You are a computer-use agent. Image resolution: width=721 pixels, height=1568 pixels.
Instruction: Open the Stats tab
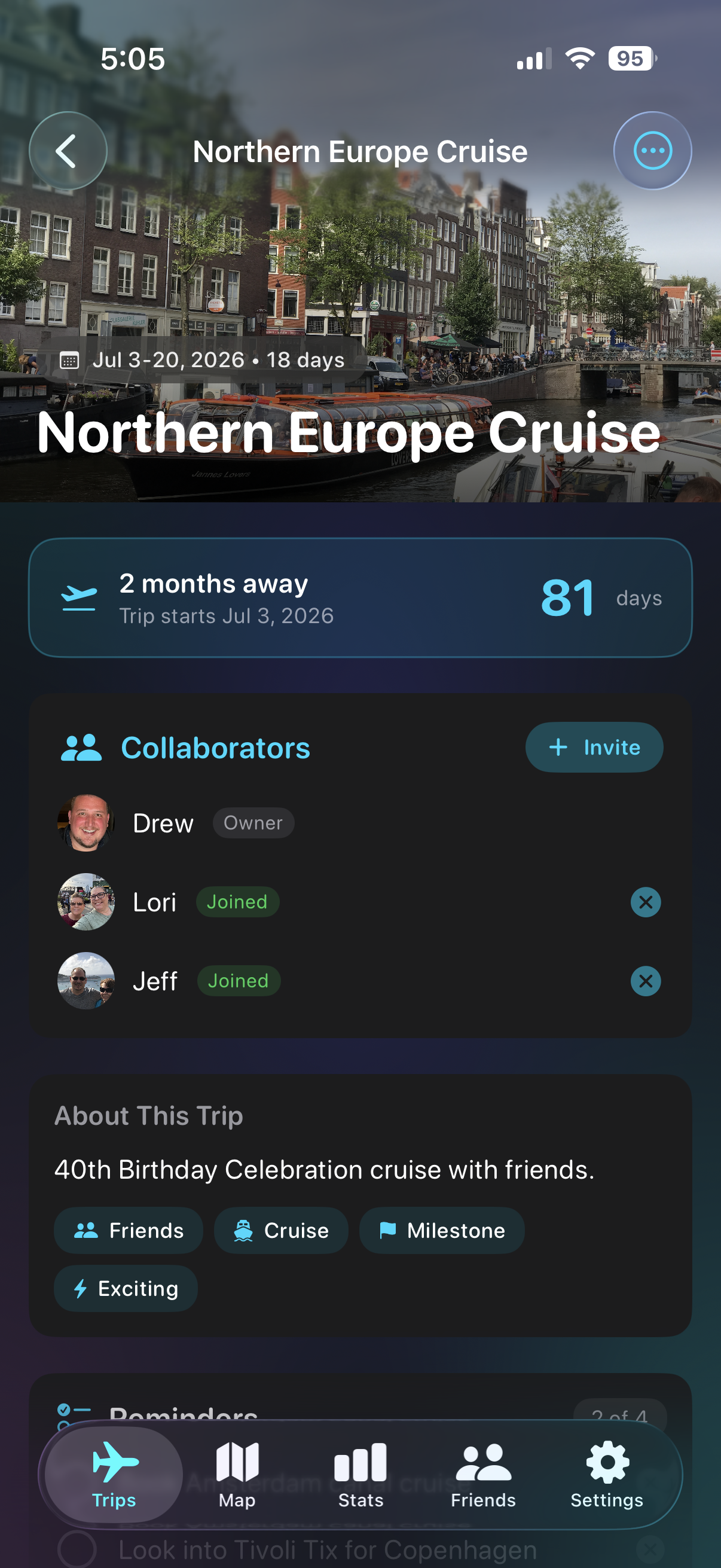pyautogui.click(x=360, y=1474)
